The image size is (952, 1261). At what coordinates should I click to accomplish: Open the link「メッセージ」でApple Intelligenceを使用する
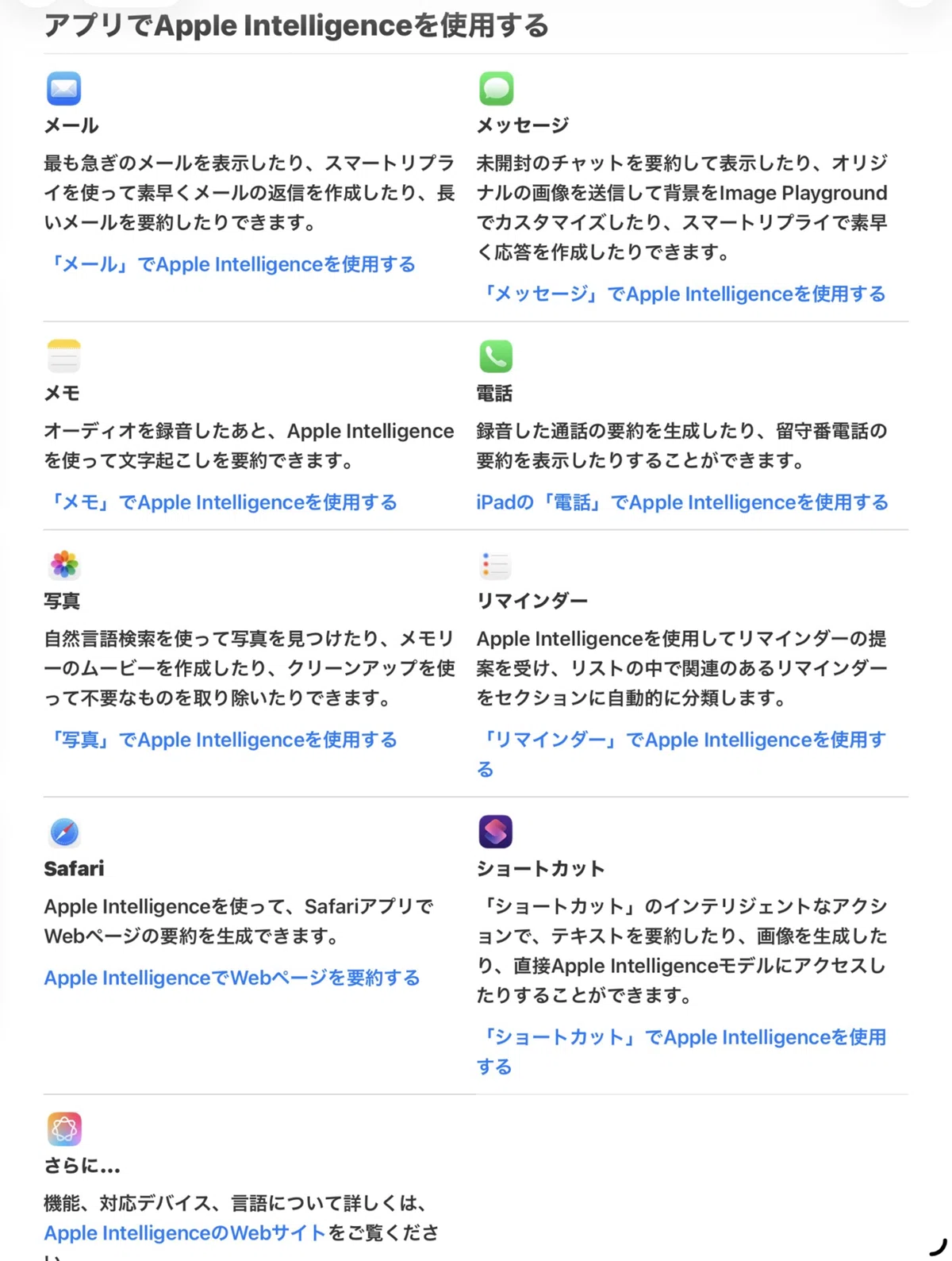pyautogui.click(x=681, y=294)
